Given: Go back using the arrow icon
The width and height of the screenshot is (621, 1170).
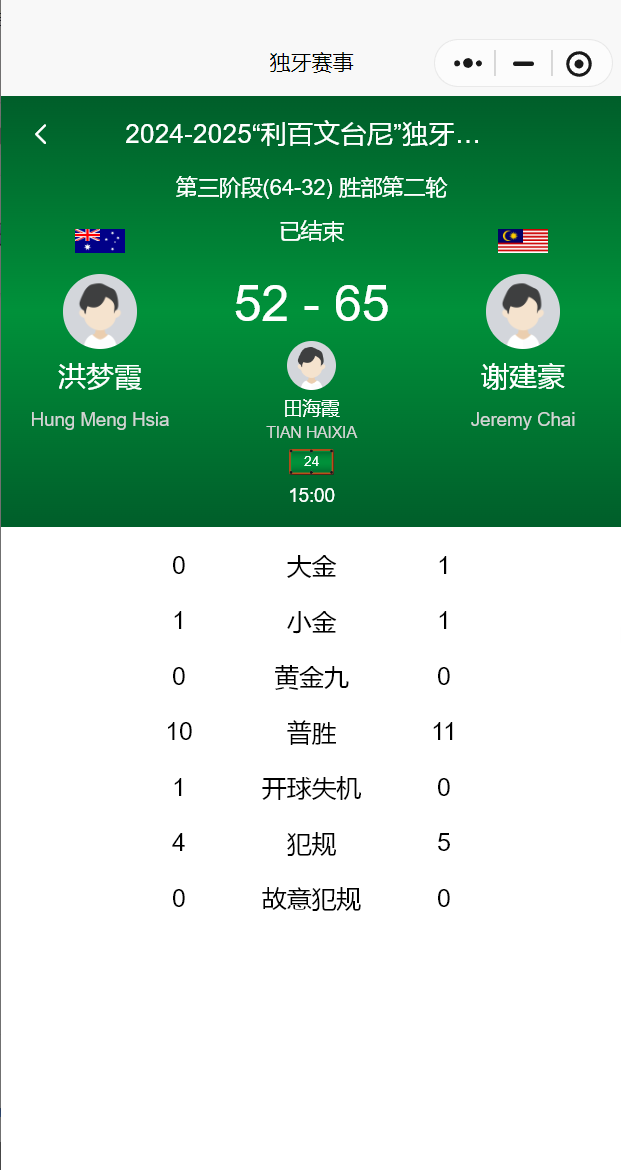Looking at the screenshot, I should (41, 134).
